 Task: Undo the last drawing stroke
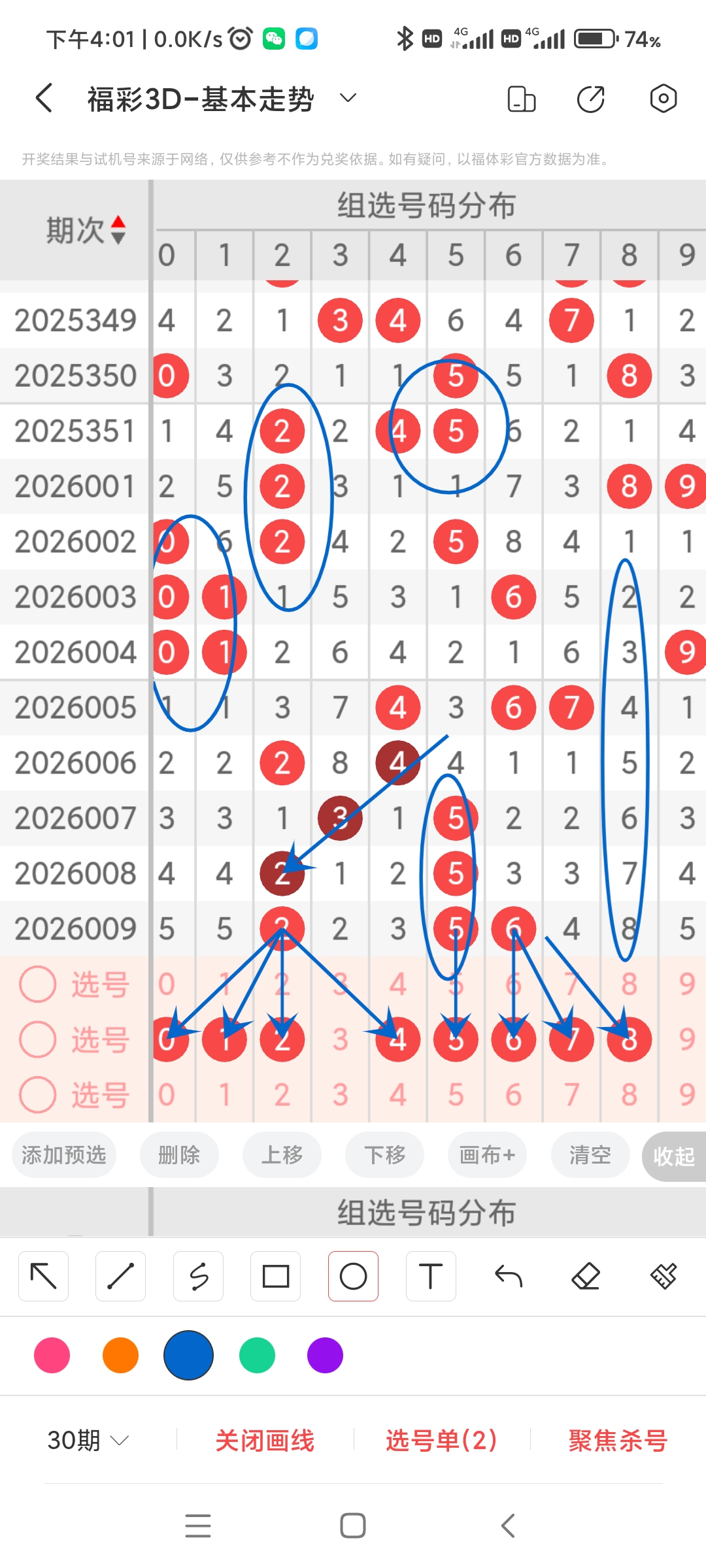pos(508,1276)
